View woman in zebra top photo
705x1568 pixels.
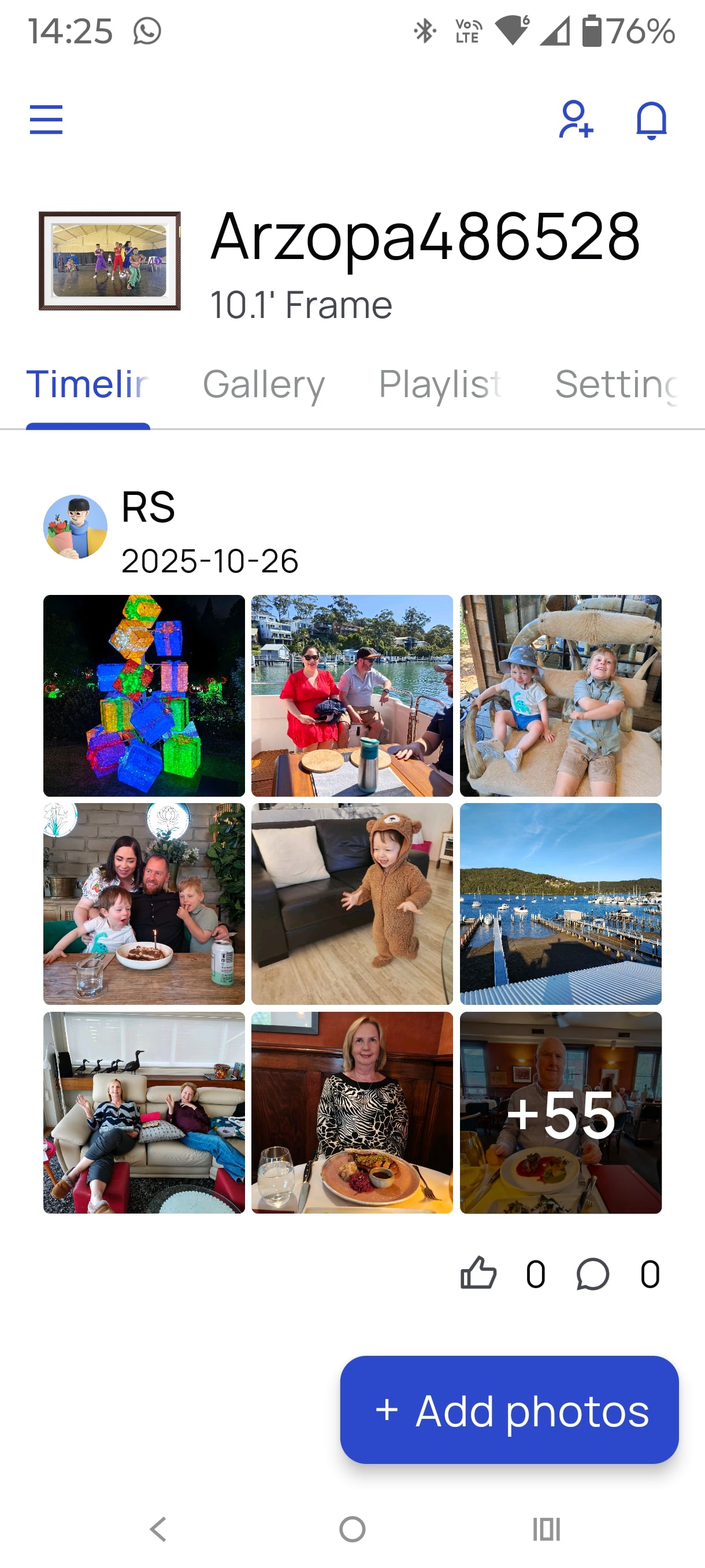[x=352, y=1113]
